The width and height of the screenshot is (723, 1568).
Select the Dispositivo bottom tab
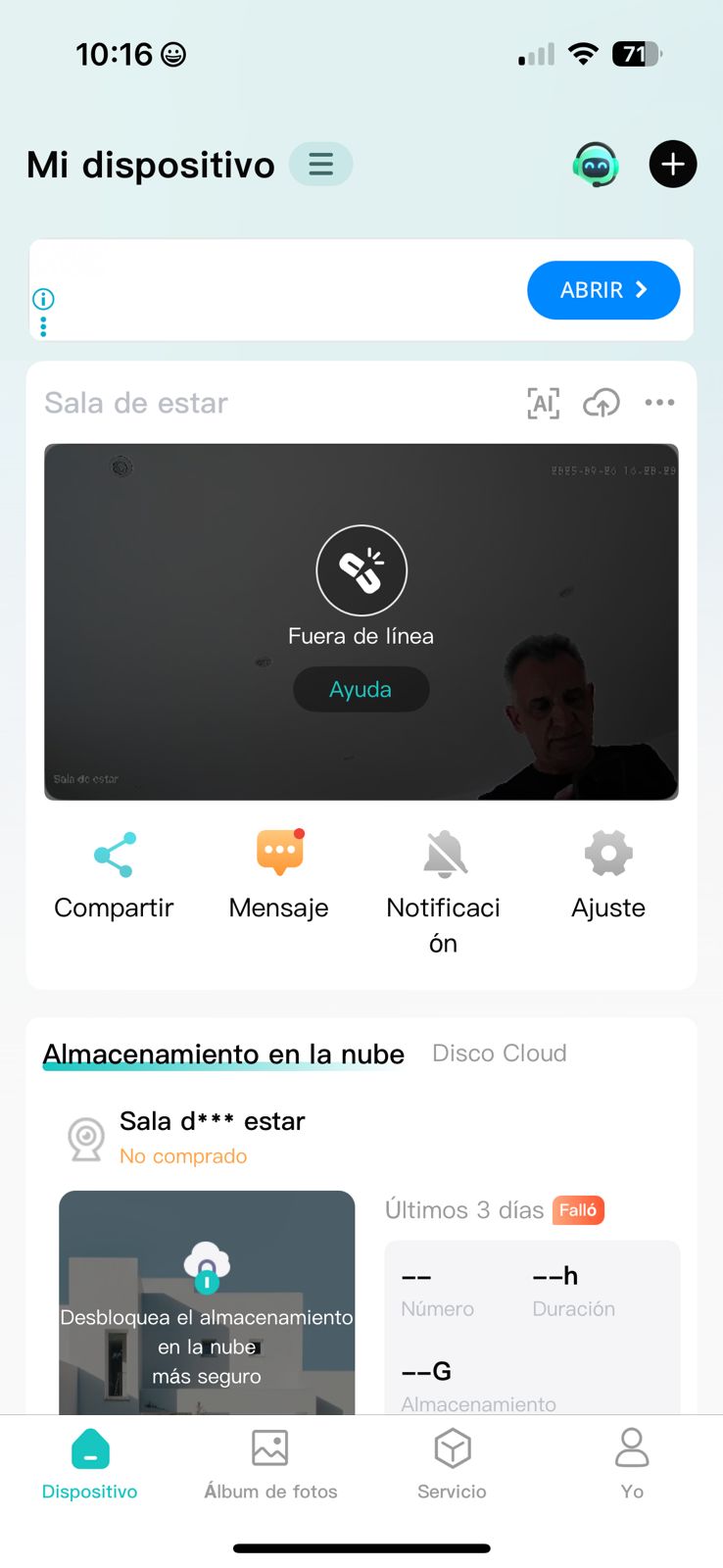point(90,1464)
